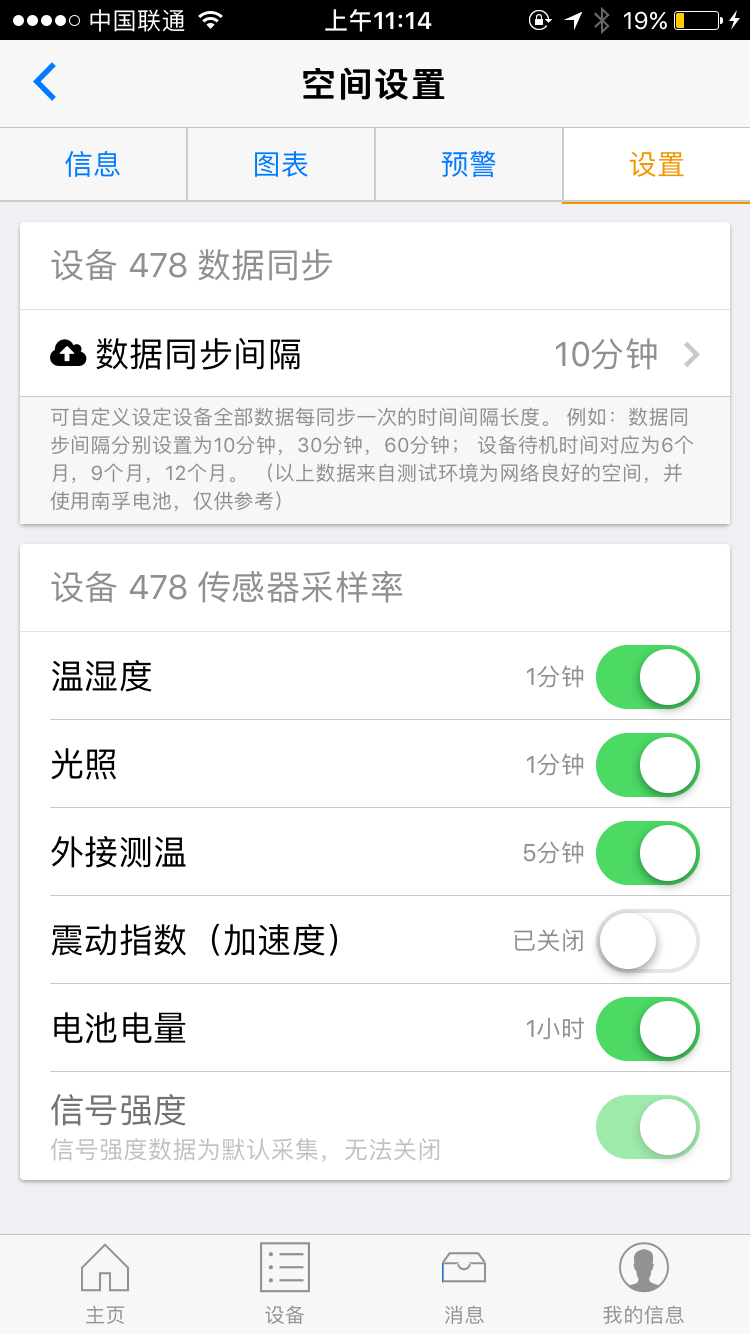Turn off the 温湿度 switch

coord(647,677)
